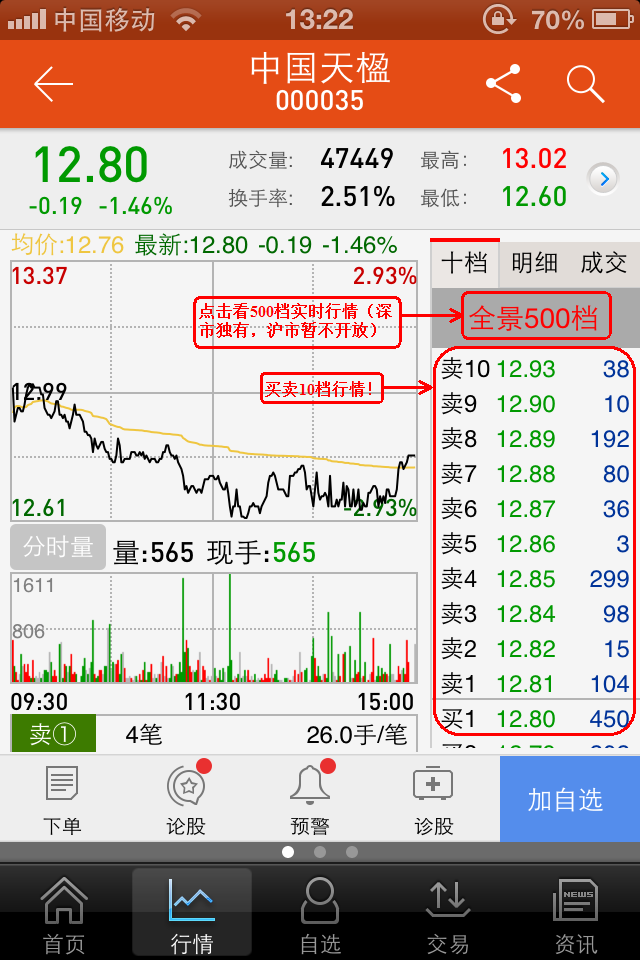Open the stock search
This screenshot has height=960, width=640.
tap(585, 84)
